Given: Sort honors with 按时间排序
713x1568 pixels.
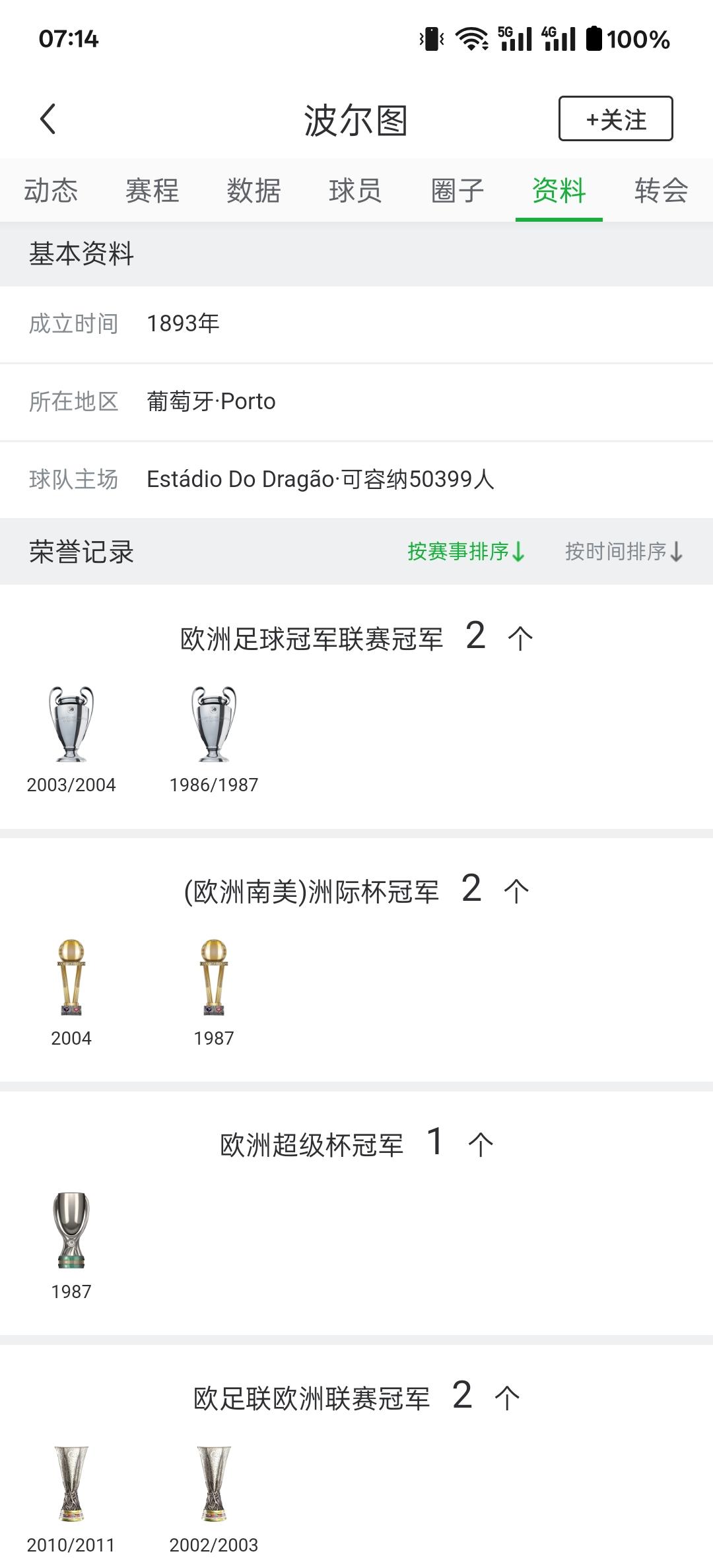Looking at the screenshot, I should click(623, 551).
